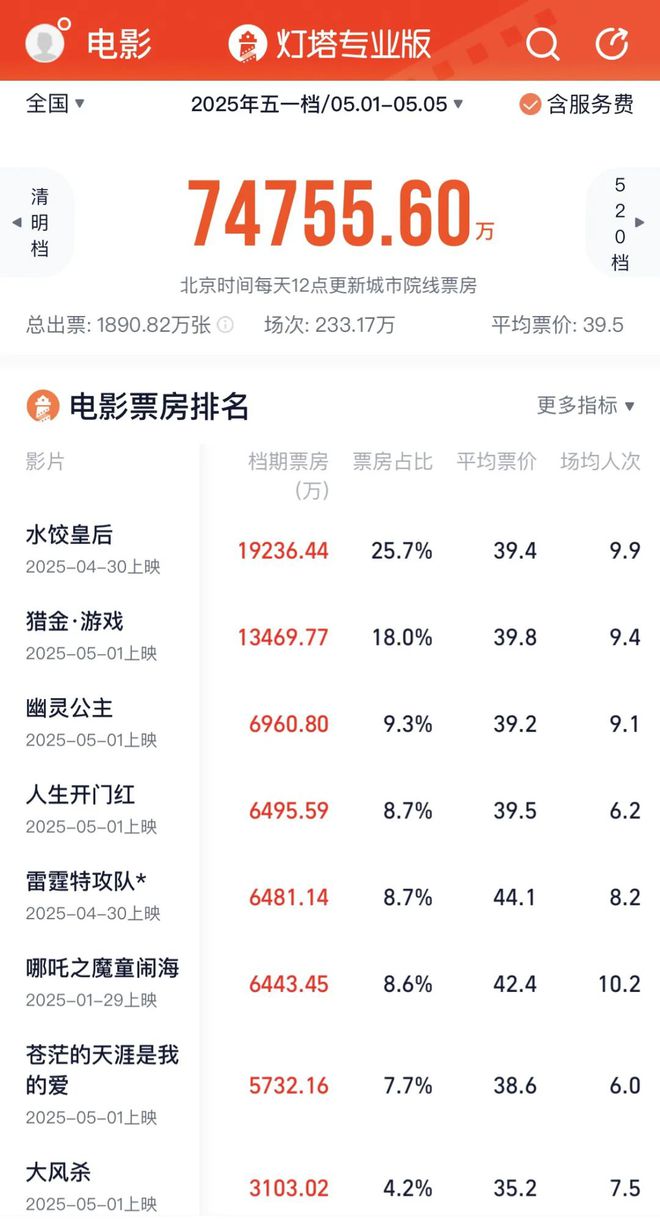View 人生开门红 box office details
Image resolution: width=660 pixels, height=1220 pixels.
(x=288, y=810)
